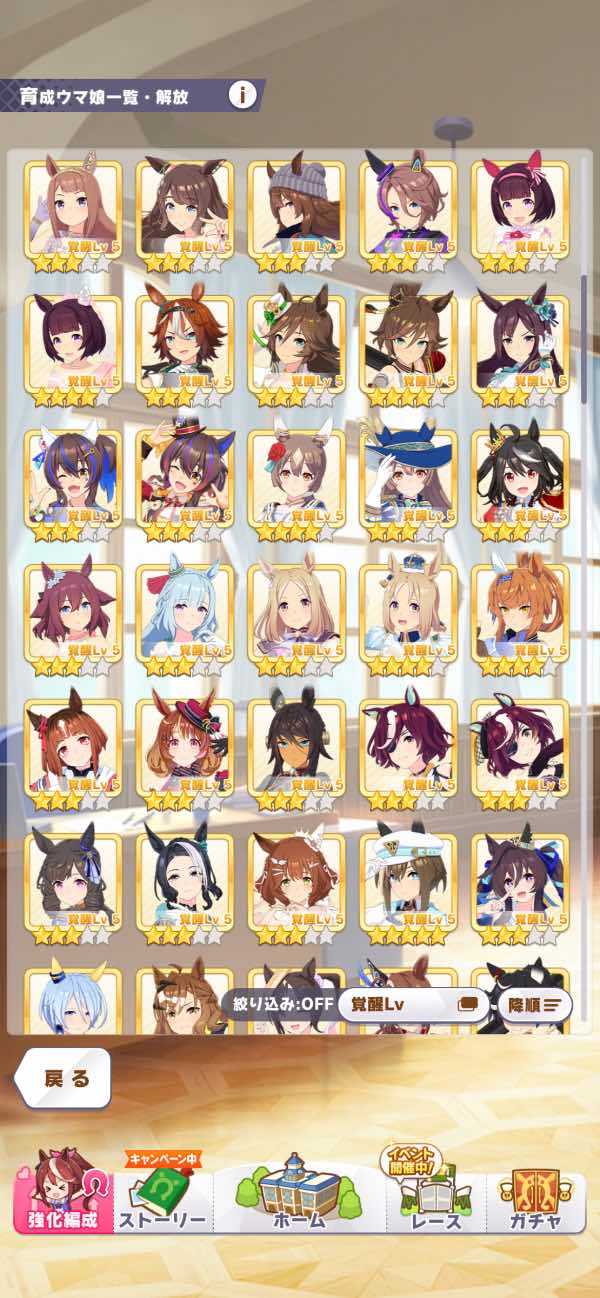600x1298 pixels.
Task: Open the ストーリー tab
Action: tap(163, 1193)
